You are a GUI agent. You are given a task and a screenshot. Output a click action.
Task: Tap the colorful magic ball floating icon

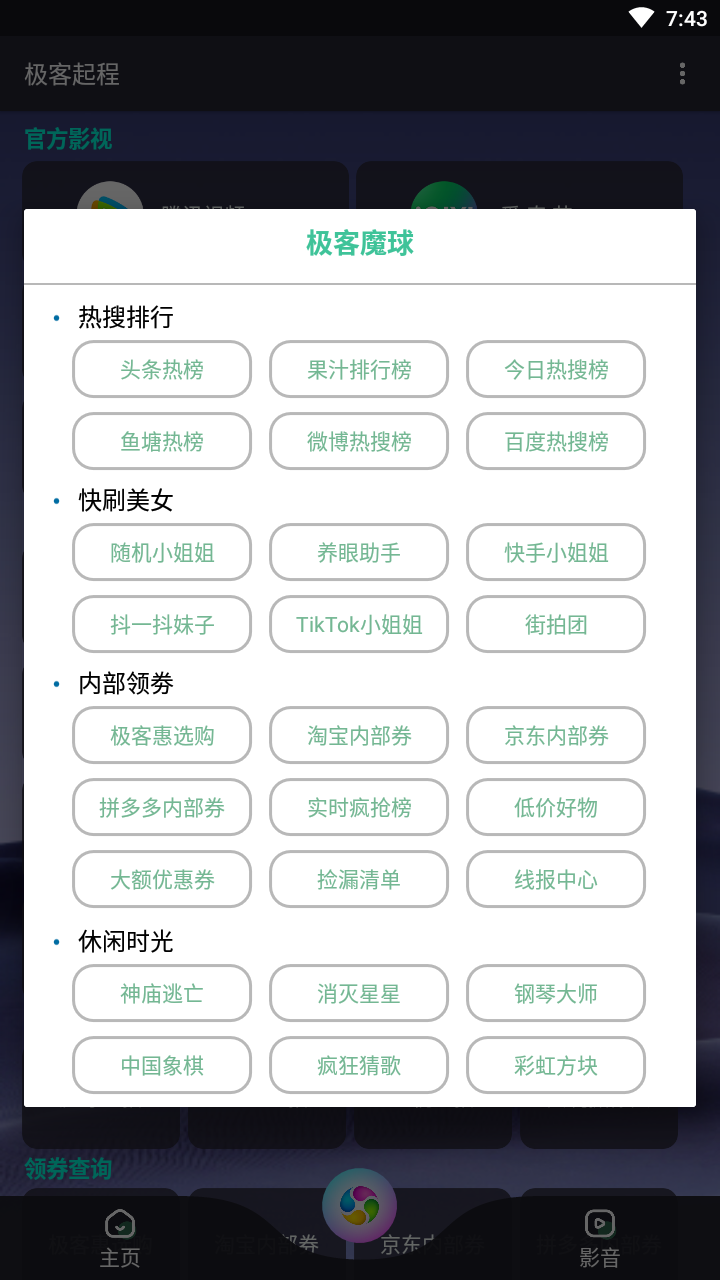click(360, 1207)
